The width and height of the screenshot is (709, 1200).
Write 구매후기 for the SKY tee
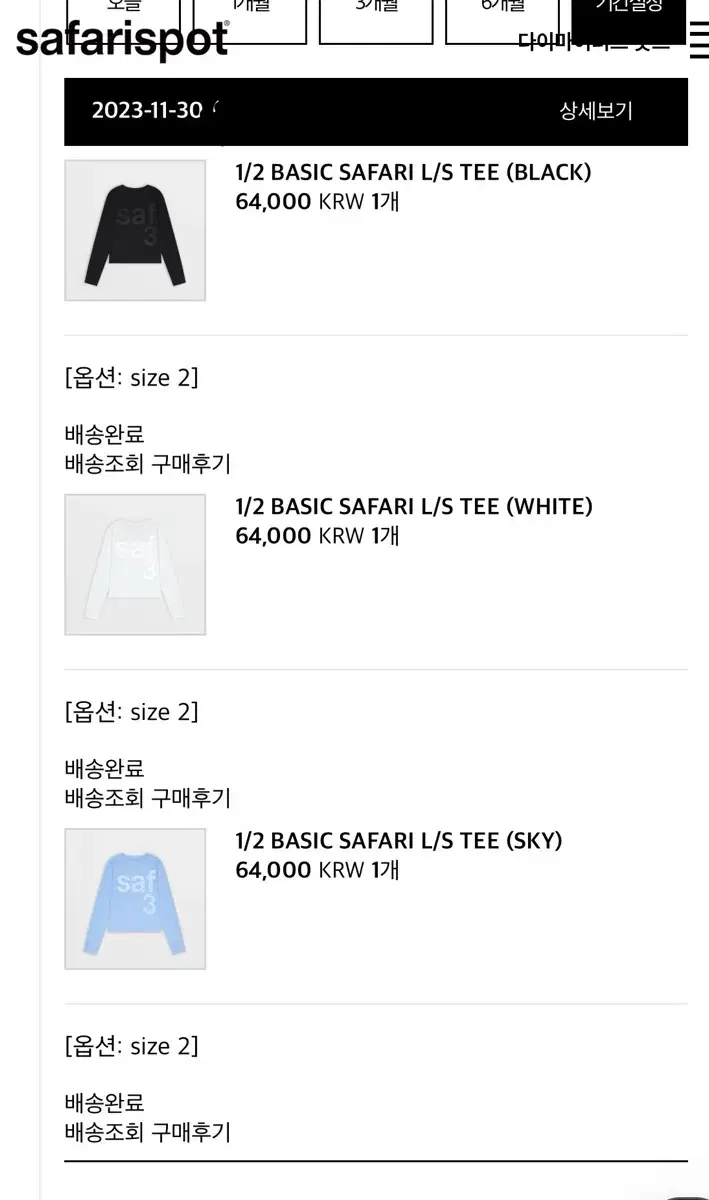(x=191, y=1132)
